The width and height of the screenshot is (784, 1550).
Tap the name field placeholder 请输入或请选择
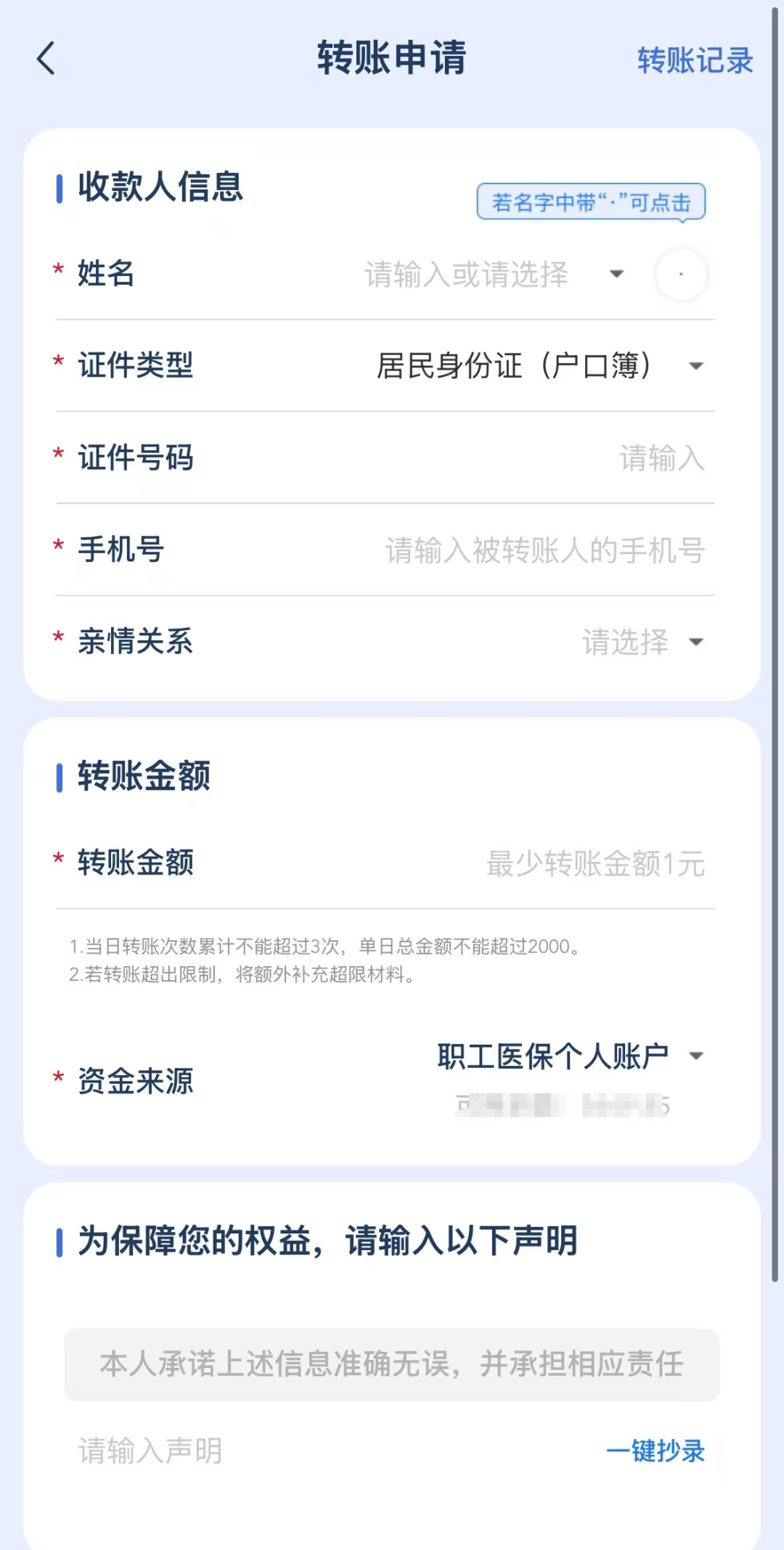pos(465,275)
